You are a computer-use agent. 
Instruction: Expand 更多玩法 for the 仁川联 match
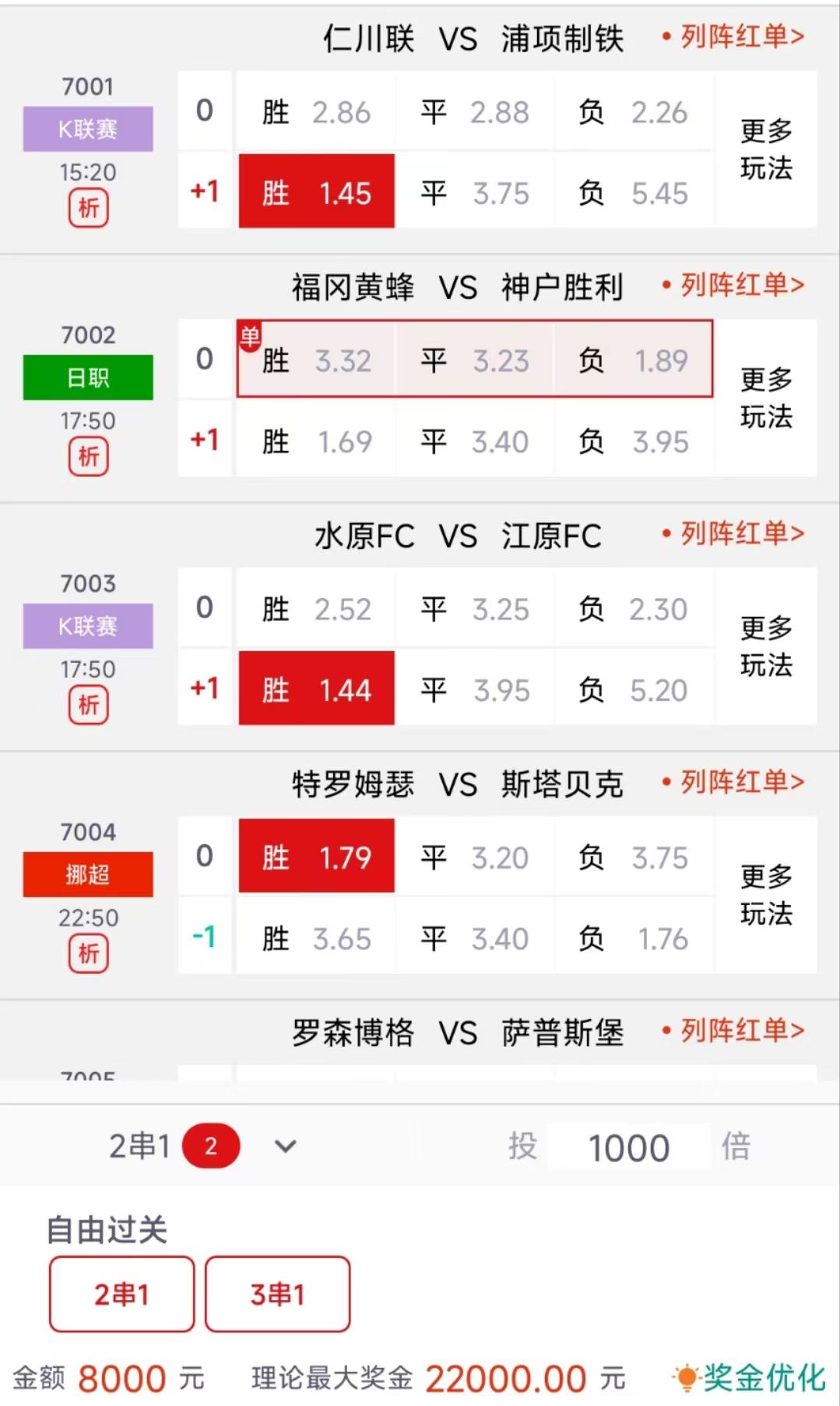click(x=766, y=151)
